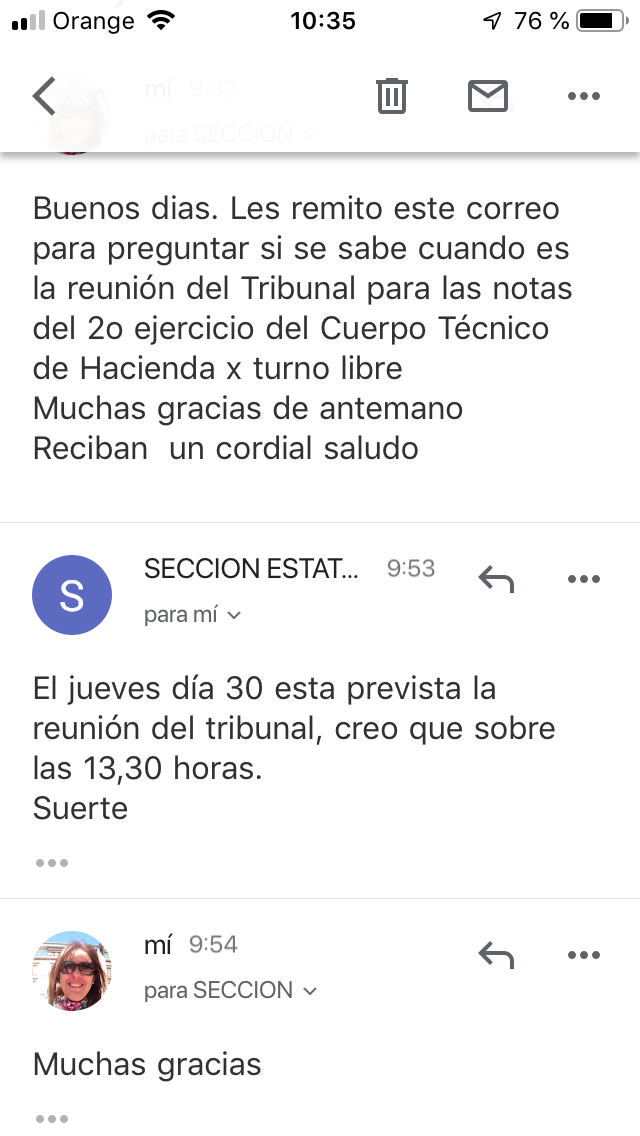The width and height of the screenshot is (640, 1136).
Task: Open more options for SECCION ESTAT message
Action: click(583, 579)
